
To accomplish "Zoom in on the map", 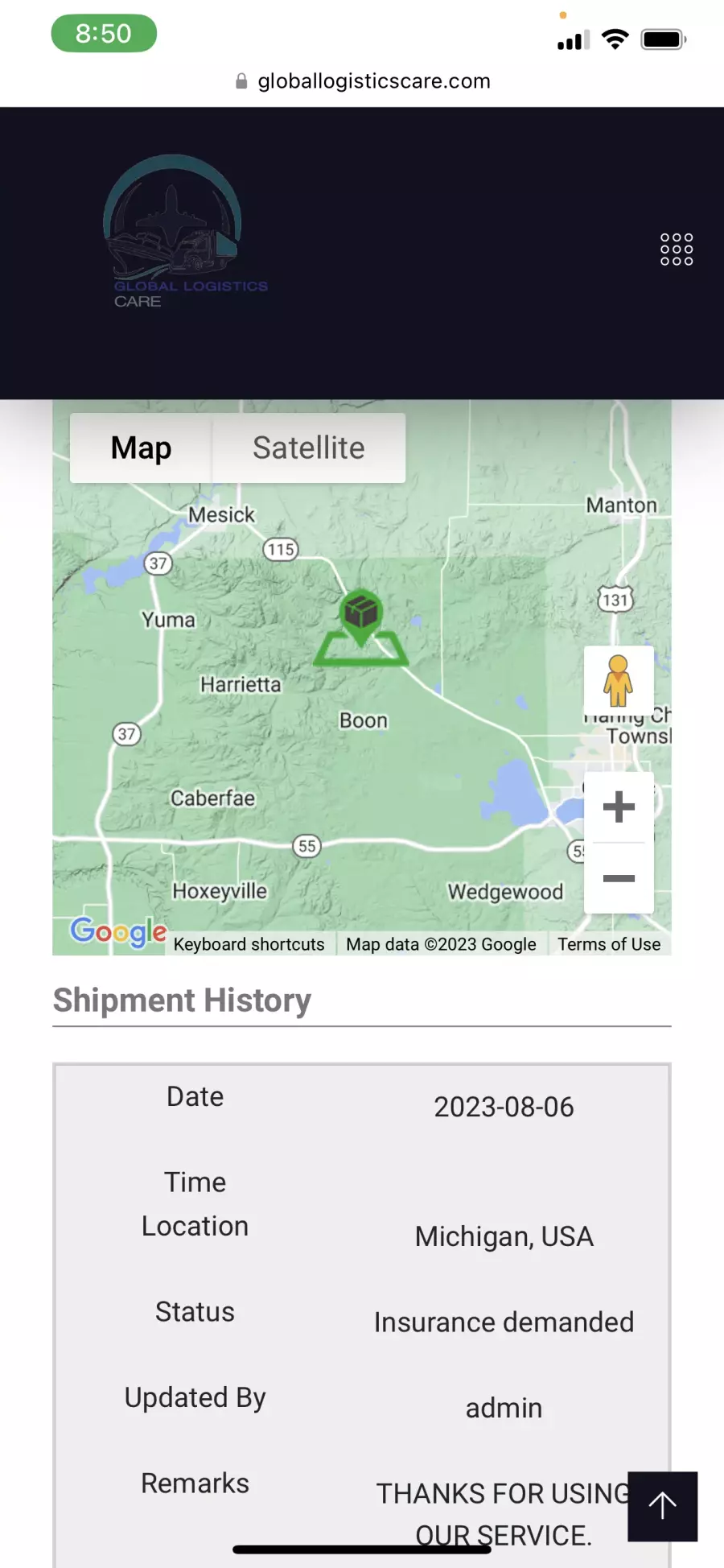I will pyautogui.click(x=619, y=807).
